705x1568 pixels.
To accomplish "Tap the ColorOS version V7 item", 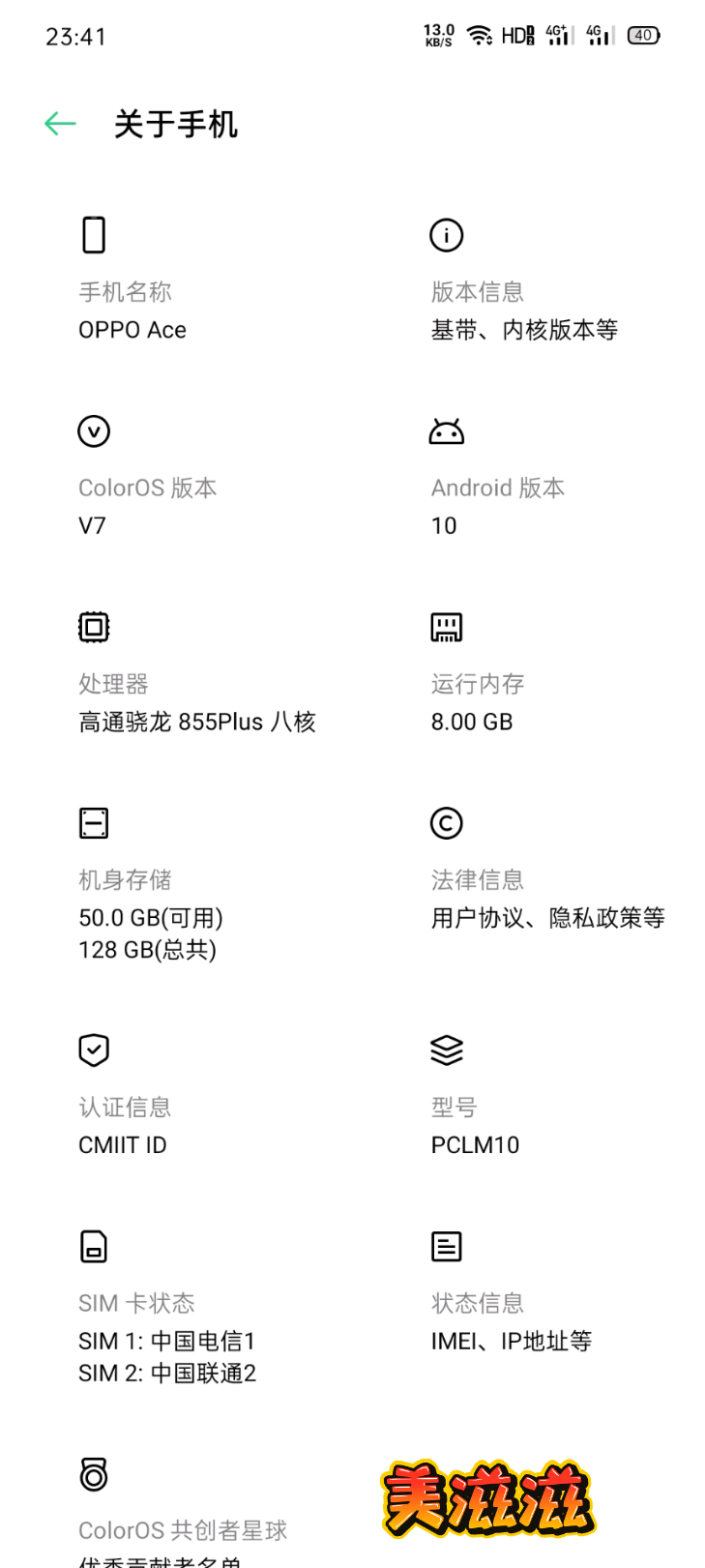I will 176,477.
